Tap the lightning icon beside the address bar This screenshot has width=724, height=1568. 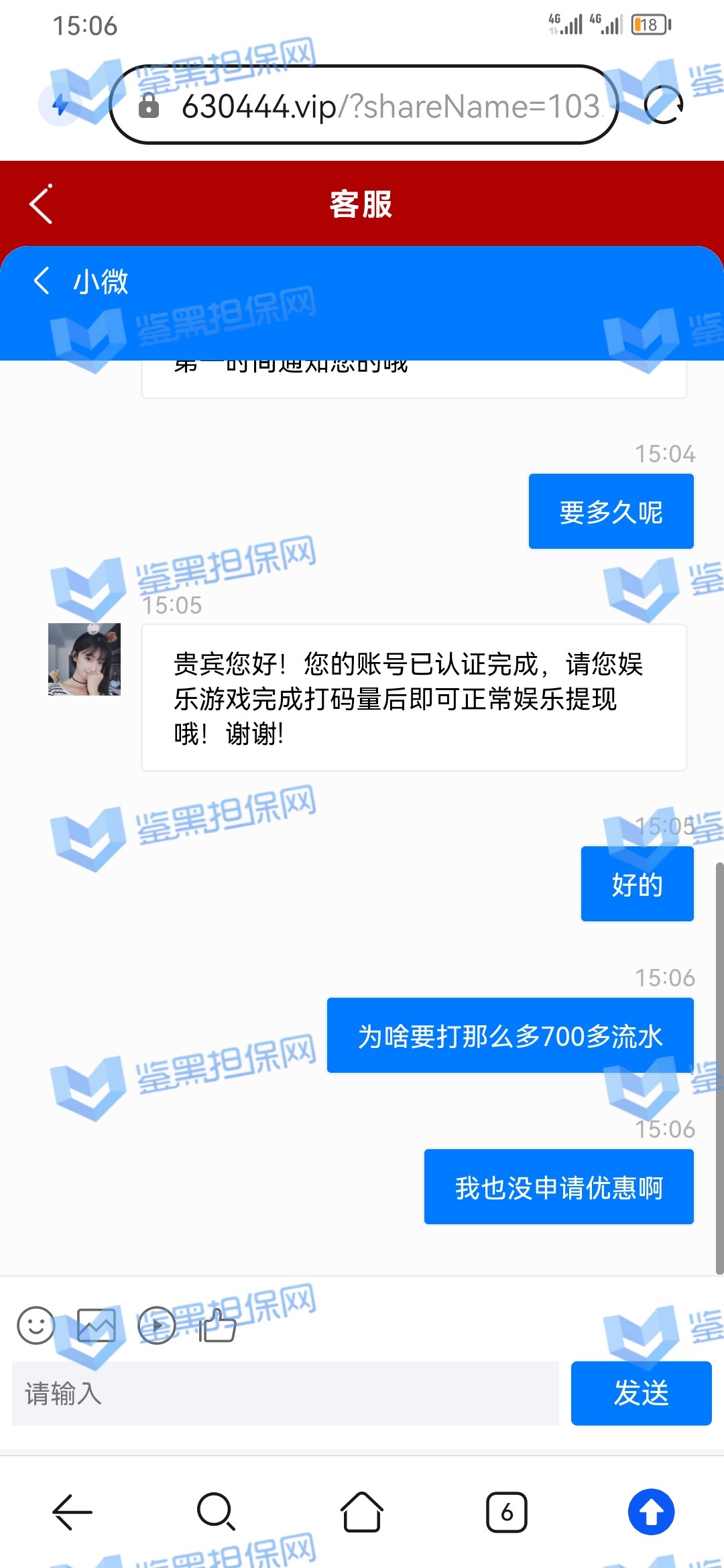60,105
